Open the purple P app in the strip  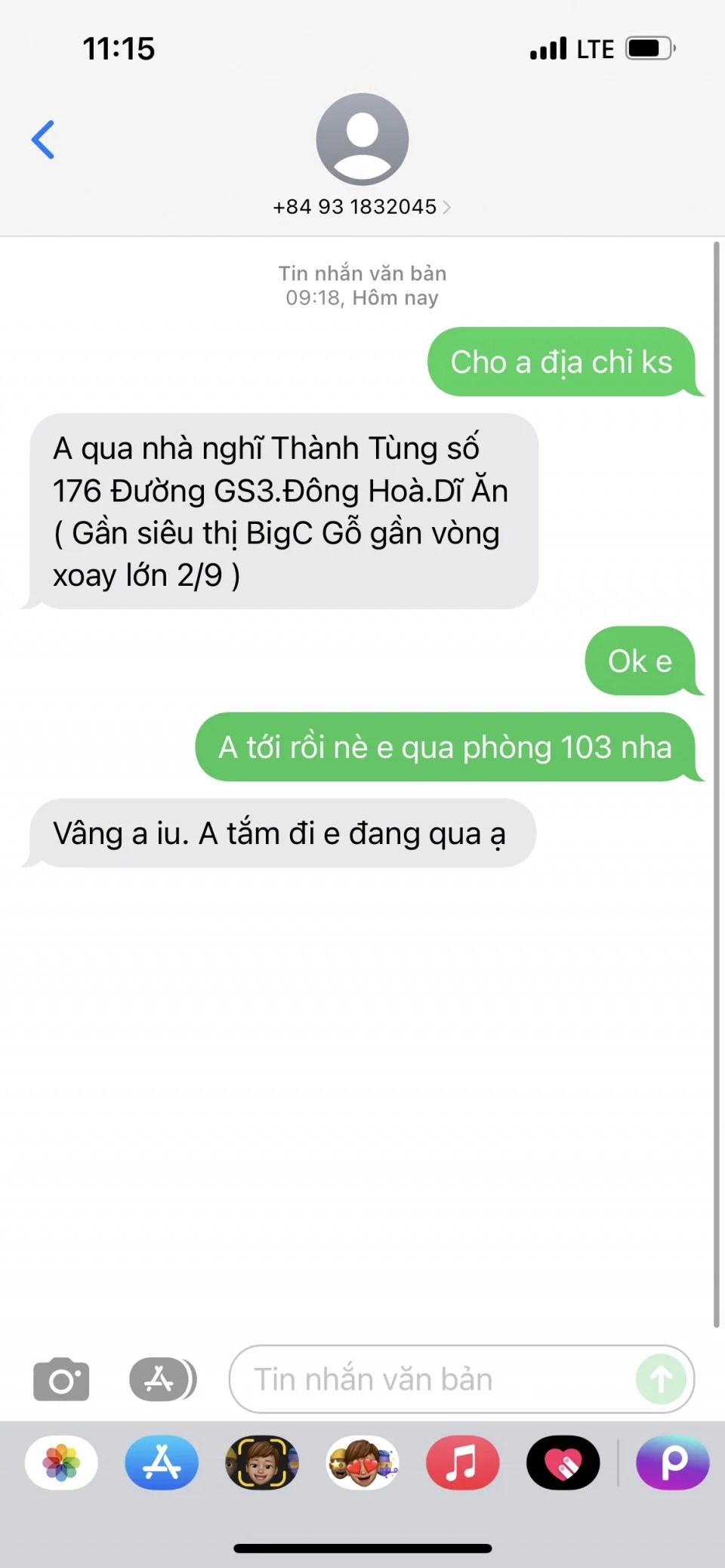(672, 1462)
